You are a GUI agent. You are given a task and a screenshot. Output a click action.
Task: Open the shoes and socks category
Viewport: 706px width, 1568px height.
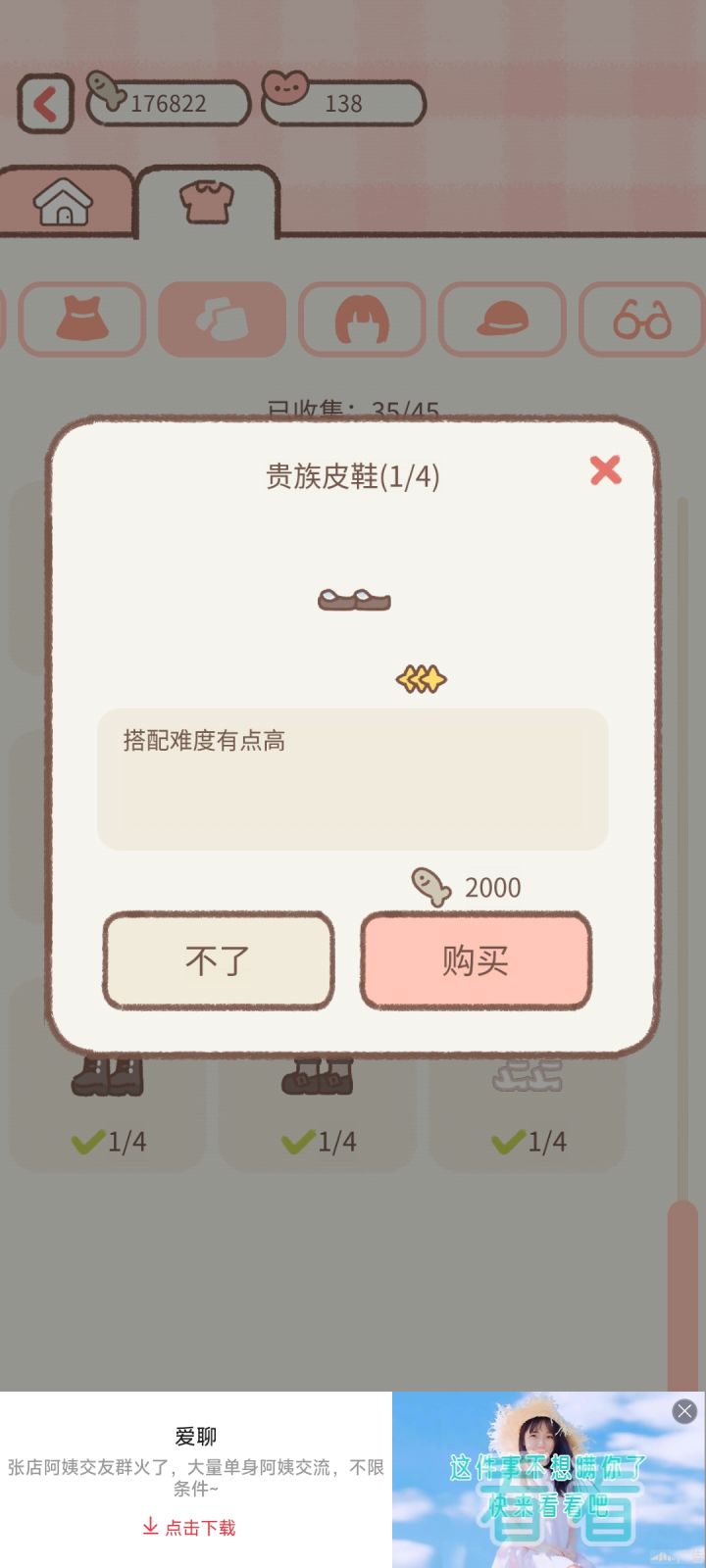click(222, 318)
